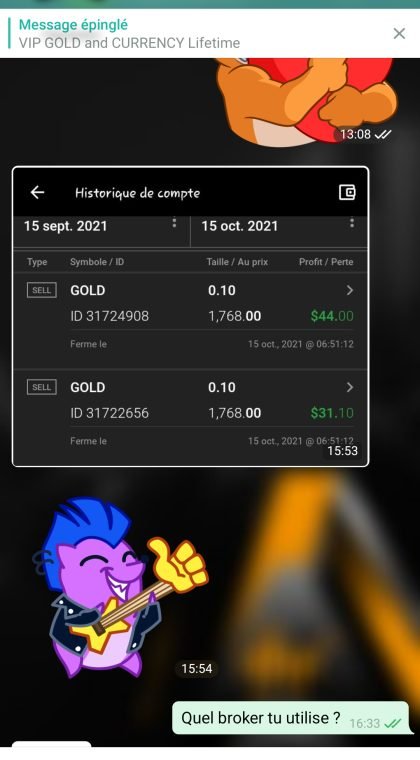Open the account history image sent at 15:53

[x=190, y=317]
